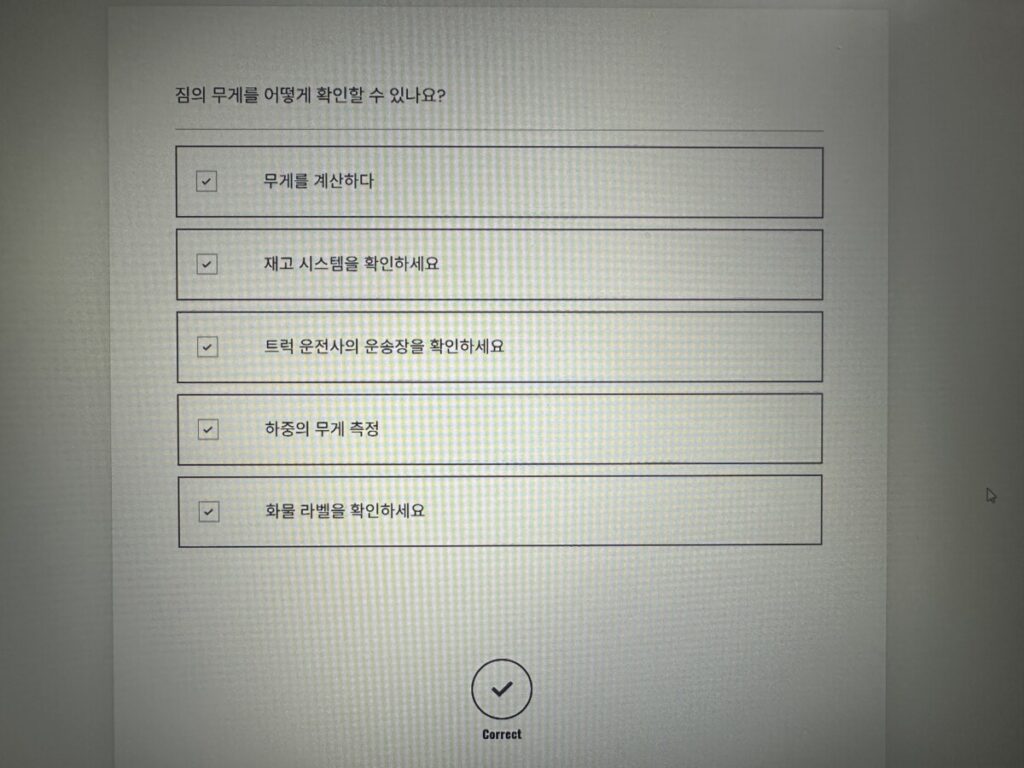Untick the 하중의 무게 측정 checkbox
The image size is (1024, 768).
point(208,429)
